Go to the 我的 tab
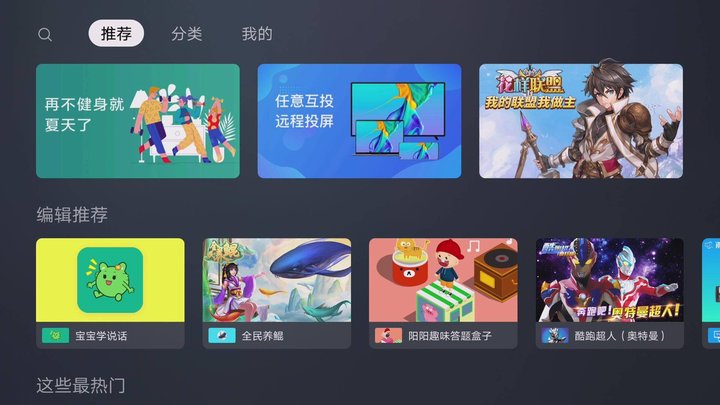Screen dimensions: 720x405 click(x=256, y=34)
